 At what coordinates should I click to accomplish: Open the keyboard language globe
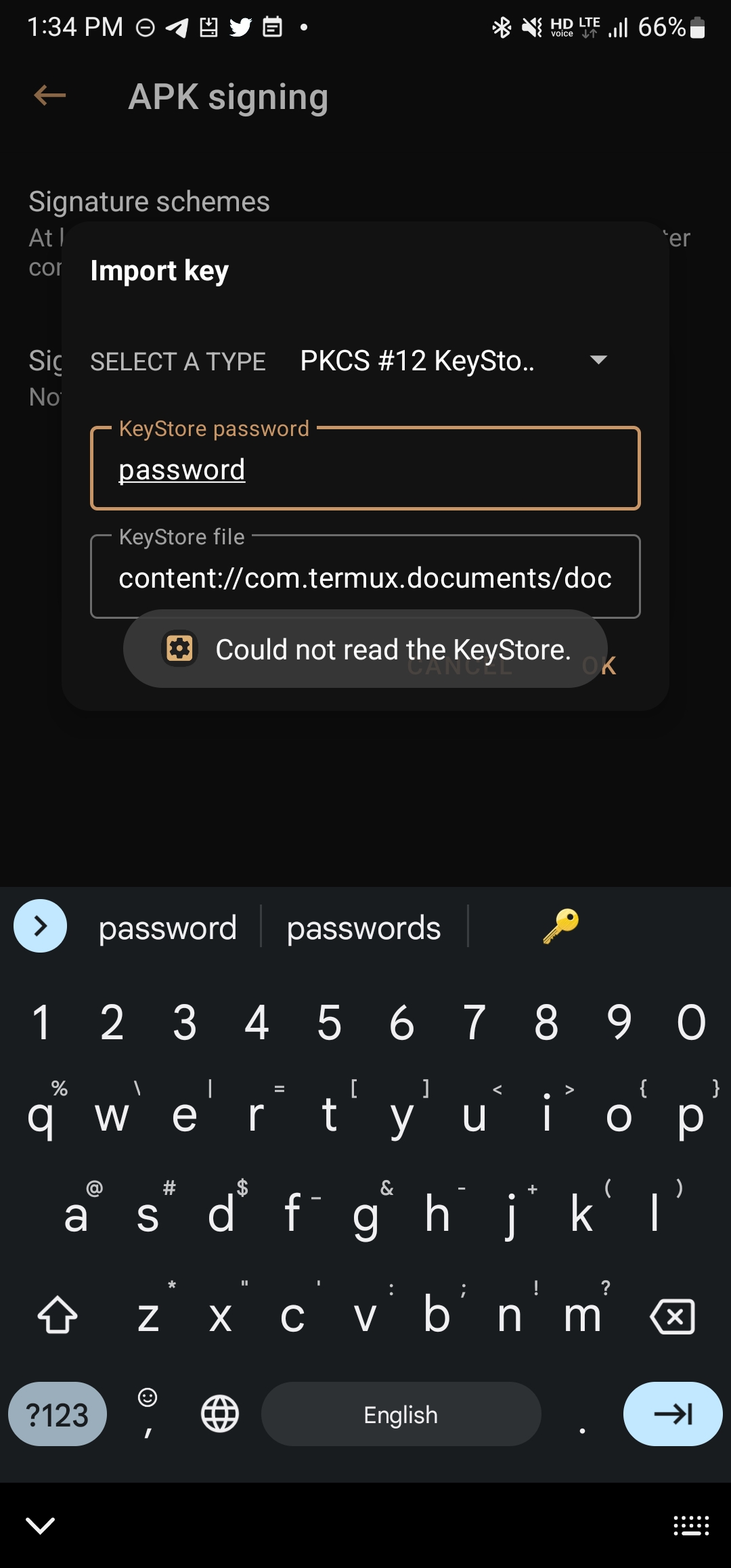[x=220, y=1414]
